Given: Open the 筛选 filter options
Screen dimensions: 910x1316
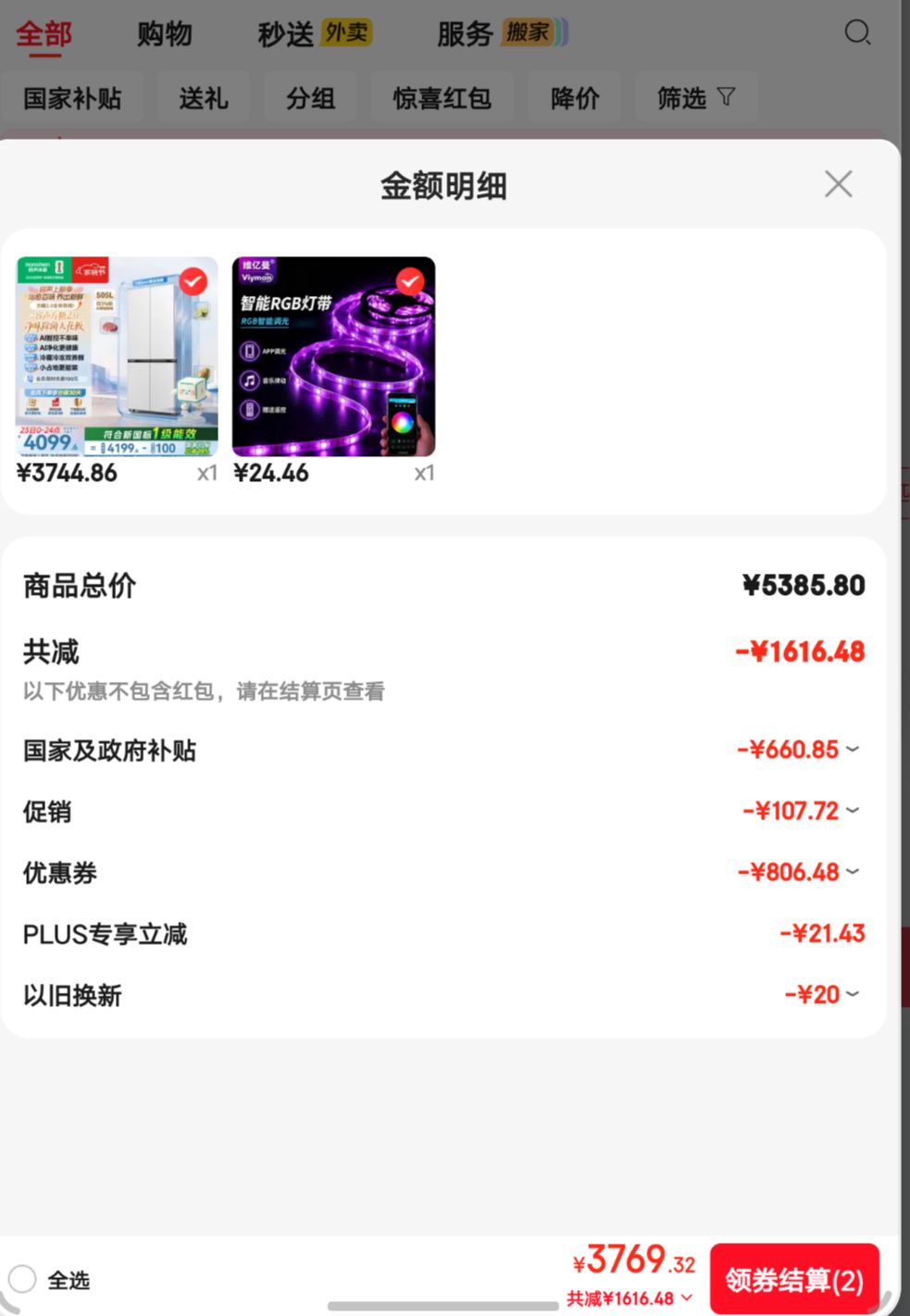Looking at the screenshot, I should (x=696, y=97).
